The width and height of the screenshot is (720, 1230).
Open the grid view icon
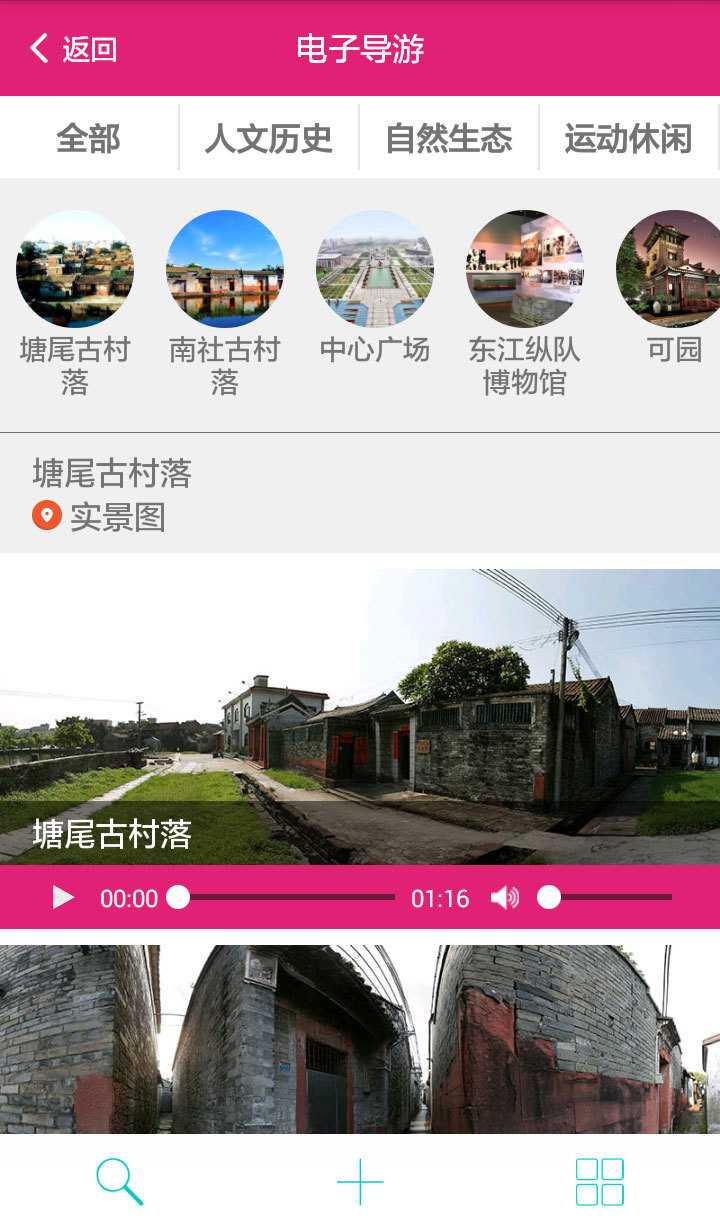(600, 1181)
